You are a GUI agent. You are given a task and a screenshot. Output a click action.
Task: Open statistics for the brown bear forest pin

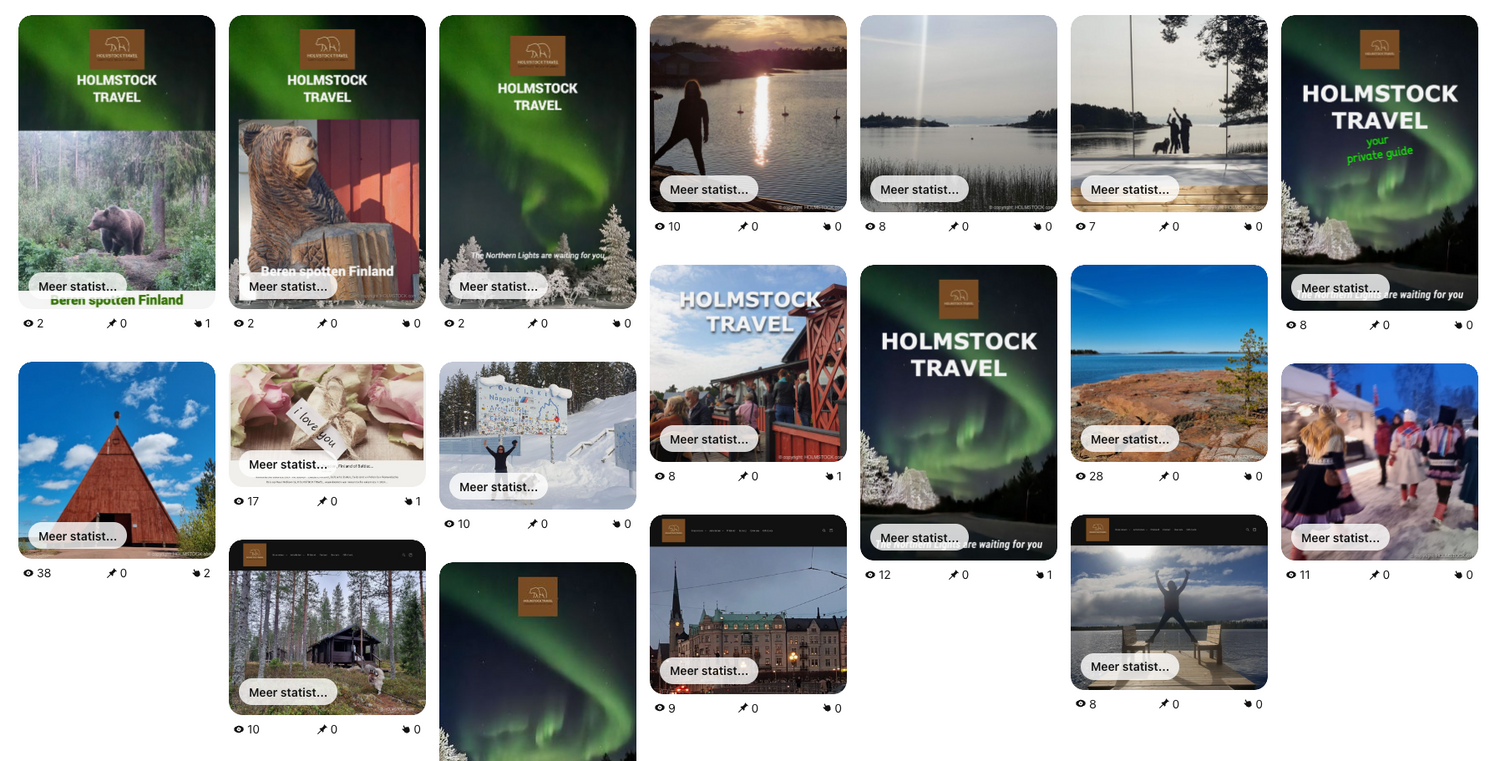[x=77, y=287]
